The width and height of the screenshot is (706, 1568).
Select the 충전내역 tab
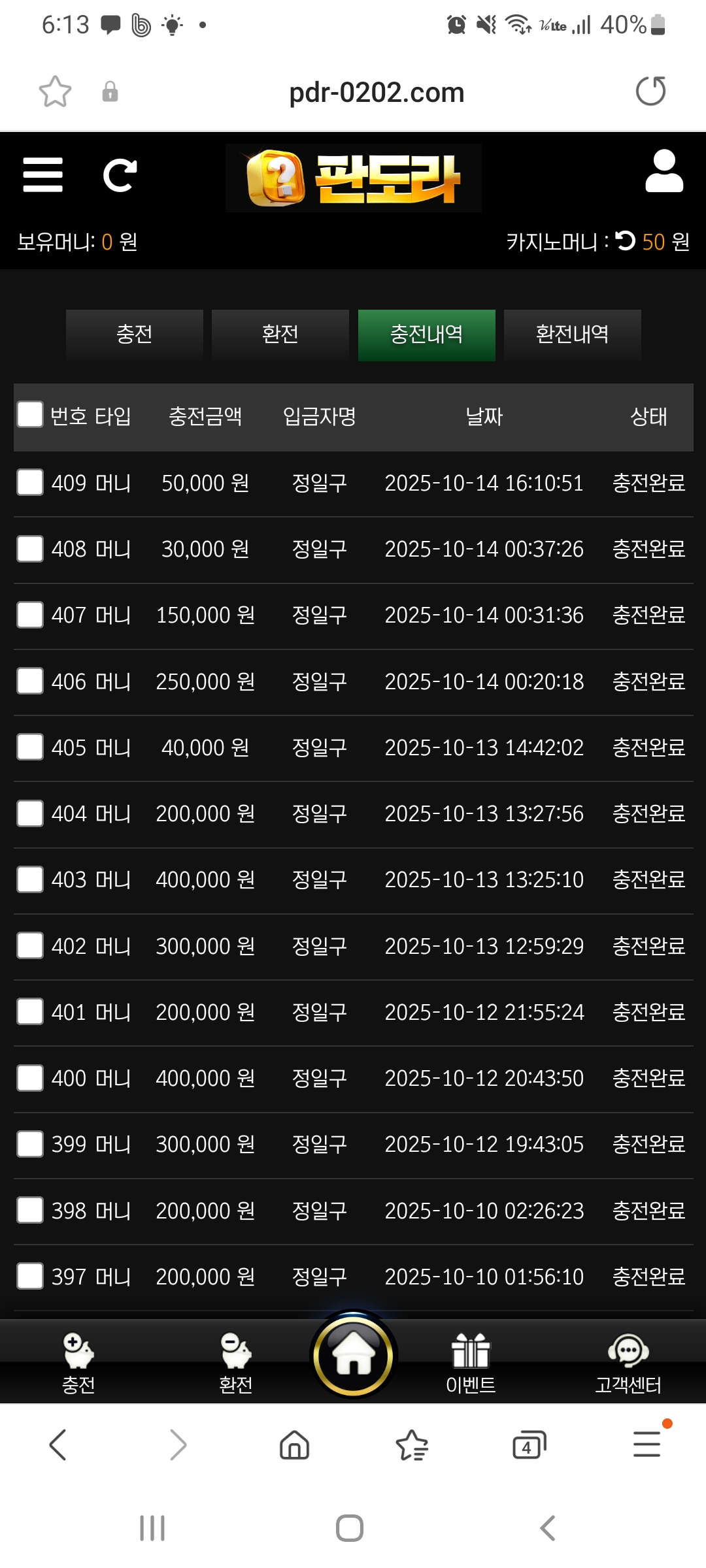(x=426, y=335)
